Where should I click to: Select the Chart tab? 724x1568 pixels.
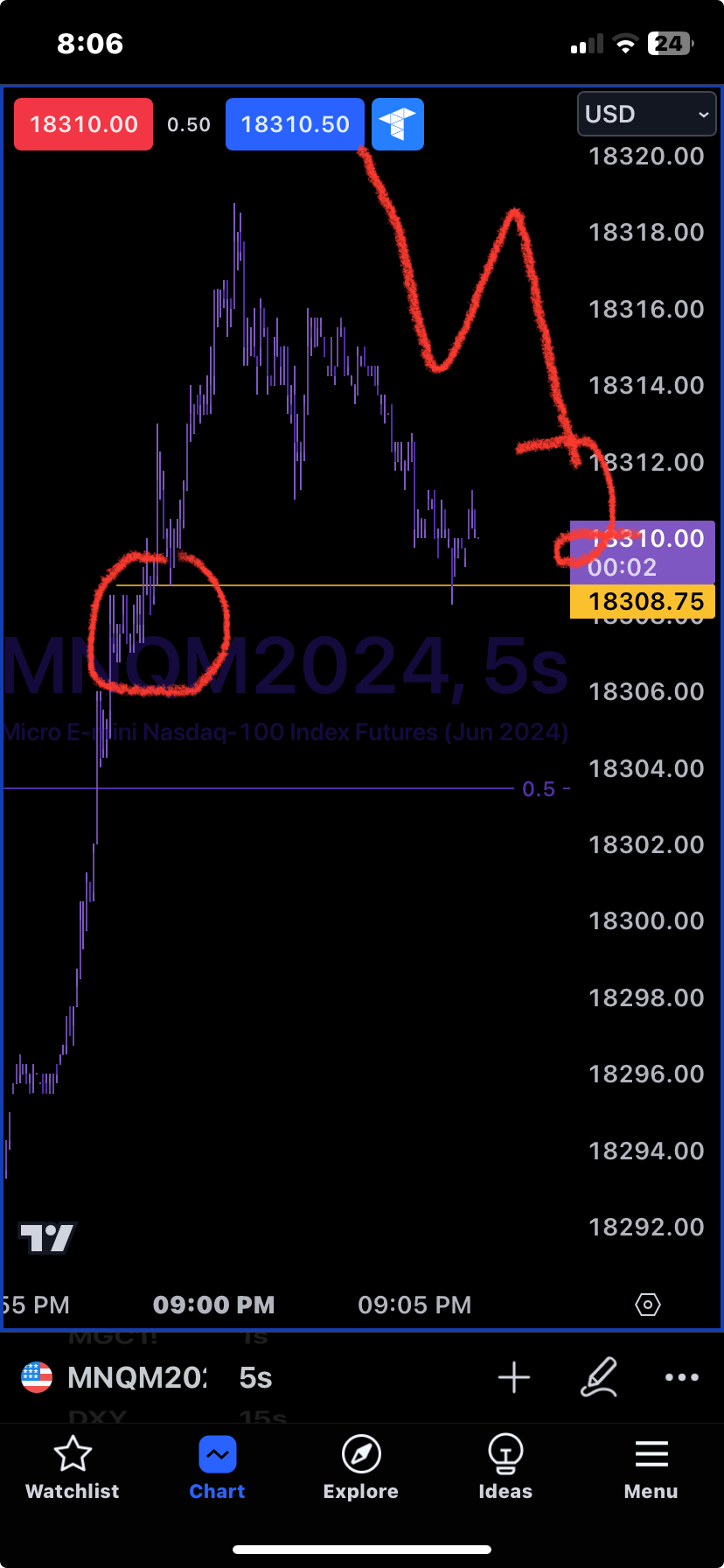pyautogui.click(x=217, y=1468)
